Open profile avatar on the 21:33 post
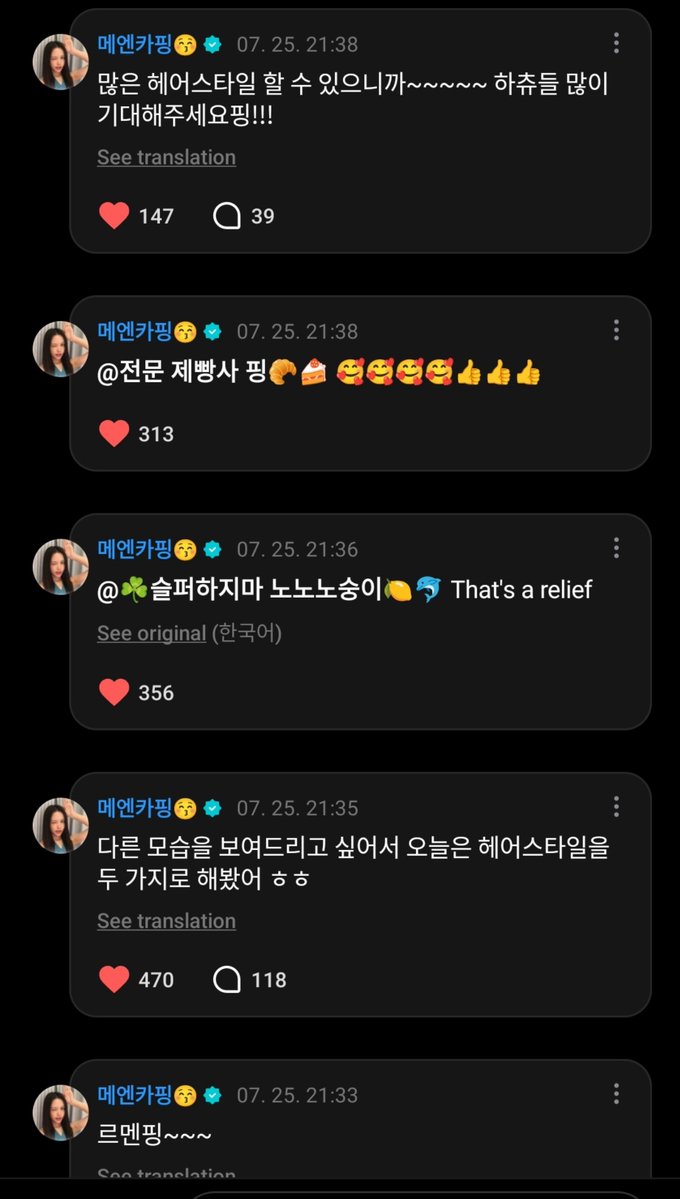The width and height of the screenshot is (680, 1199). (x=60, y=1113)
